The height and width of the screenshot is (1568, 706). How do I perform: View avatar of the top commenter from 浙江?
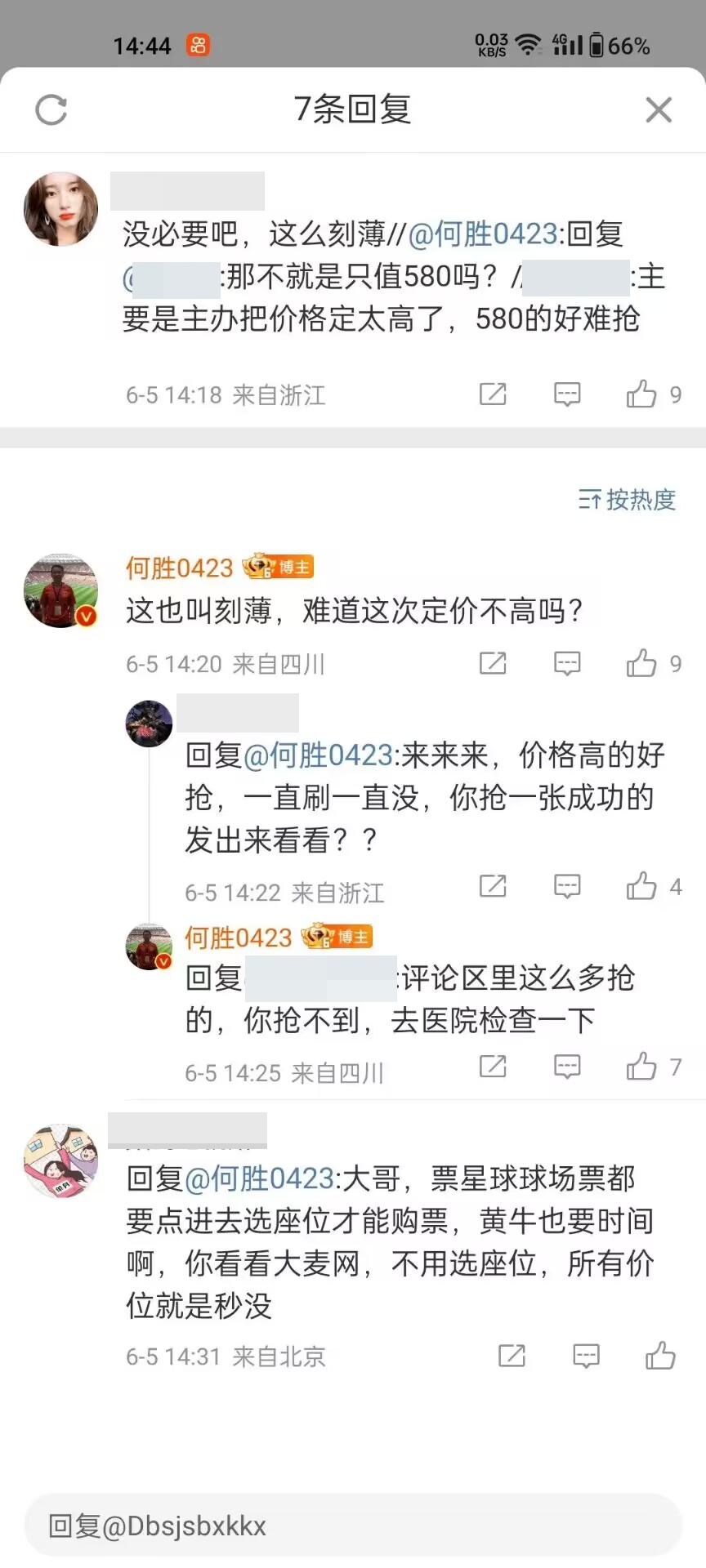click(x=60, y=209)
